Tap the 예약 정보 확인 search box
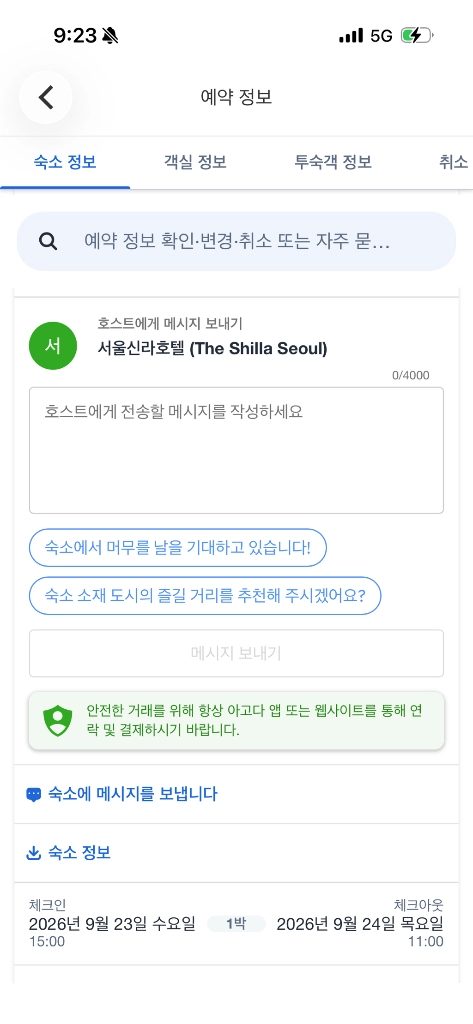473x1024 pixels. tap(236, 241)
